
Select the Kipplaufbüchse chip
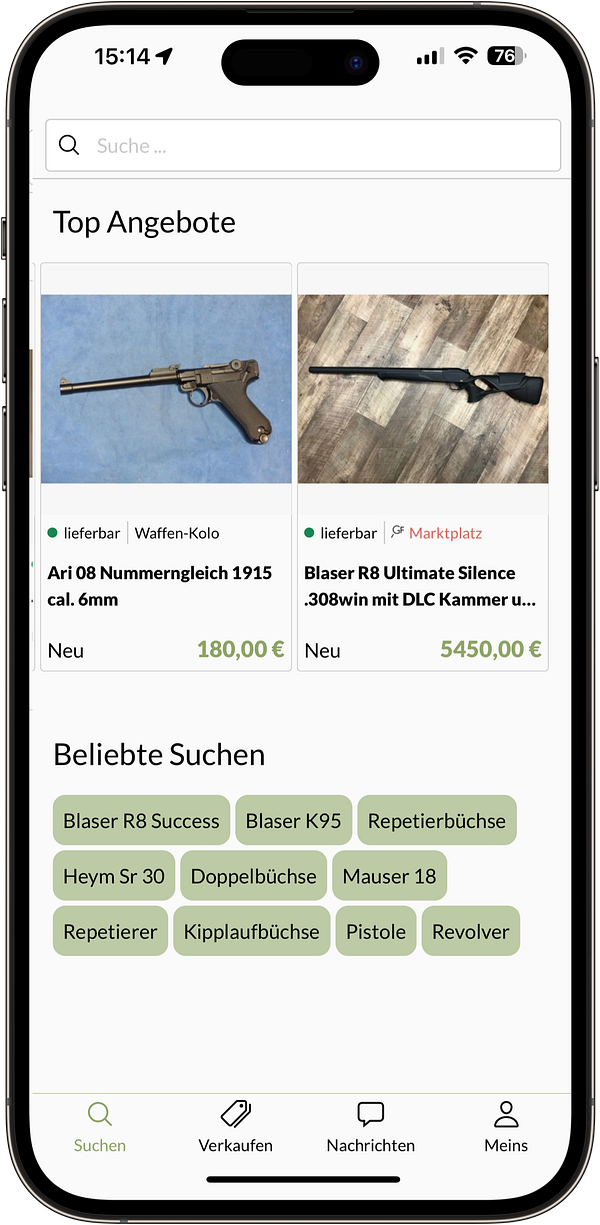pyautogui.click(x=251, y=931)
